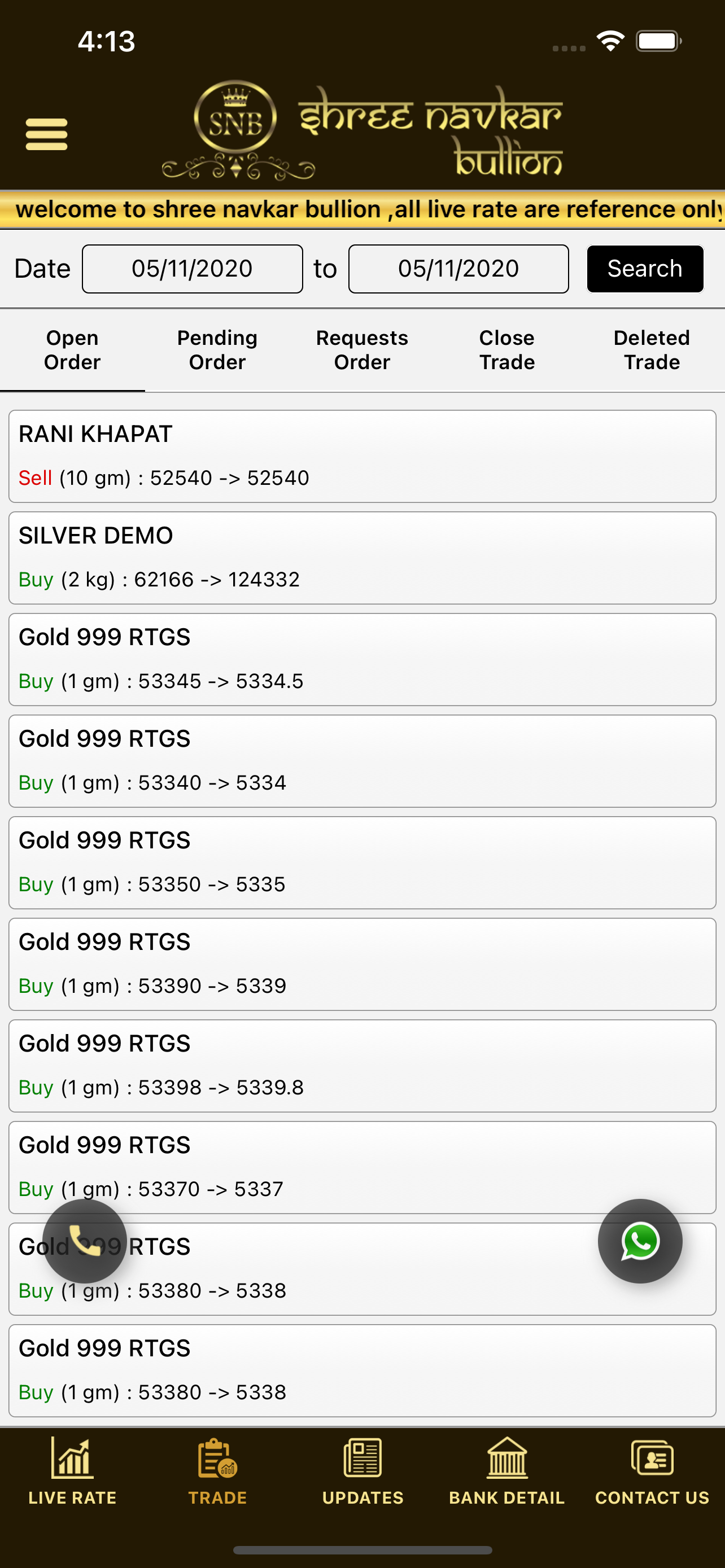The height and width of the screenshot is (1568, 725).
Task: Switch to Requests Order tab
Action: (362, 350)
